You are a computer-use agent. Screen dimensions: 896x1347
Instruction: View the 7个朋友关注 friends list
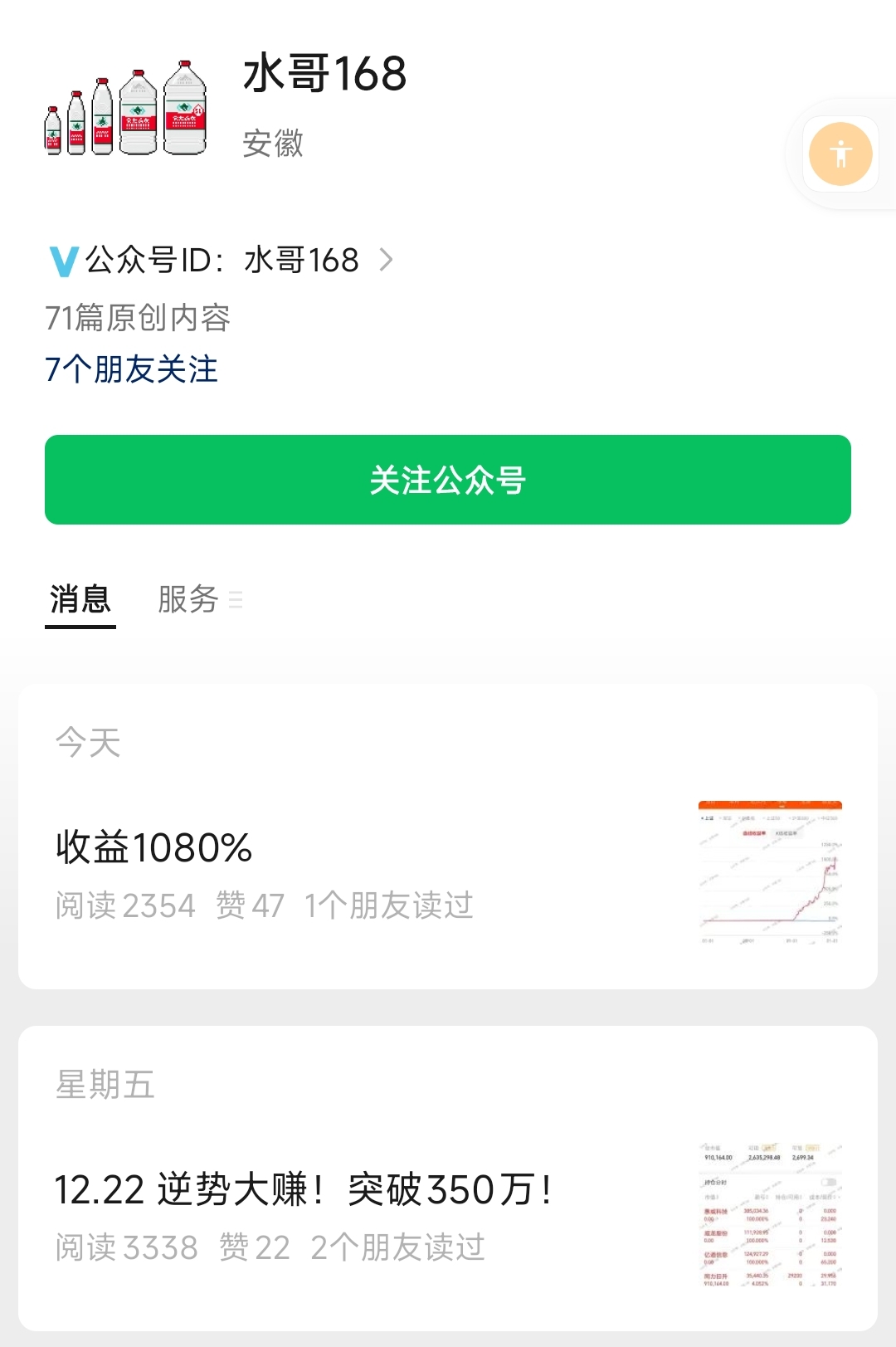tap(132, 369)
